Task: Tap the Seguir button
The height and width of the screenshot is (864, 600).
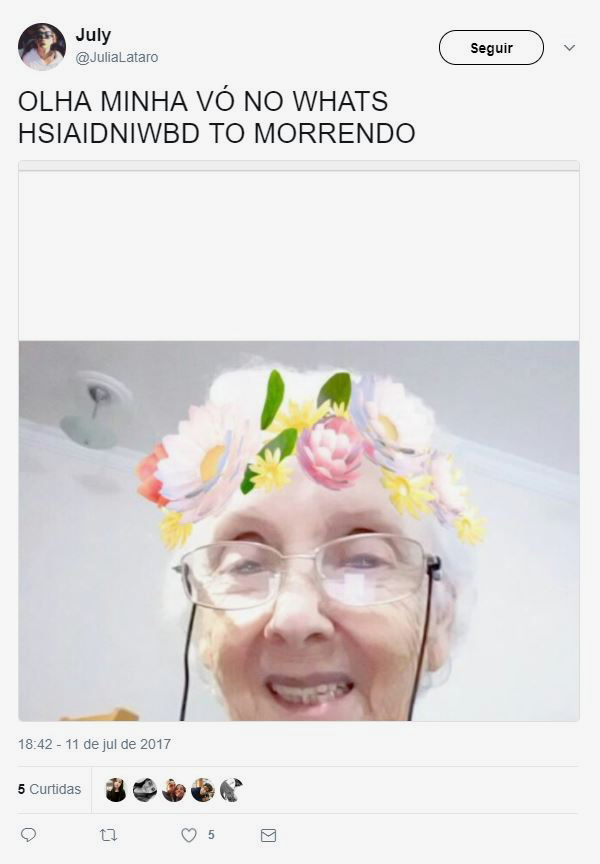Action: [x=491, y=48]
